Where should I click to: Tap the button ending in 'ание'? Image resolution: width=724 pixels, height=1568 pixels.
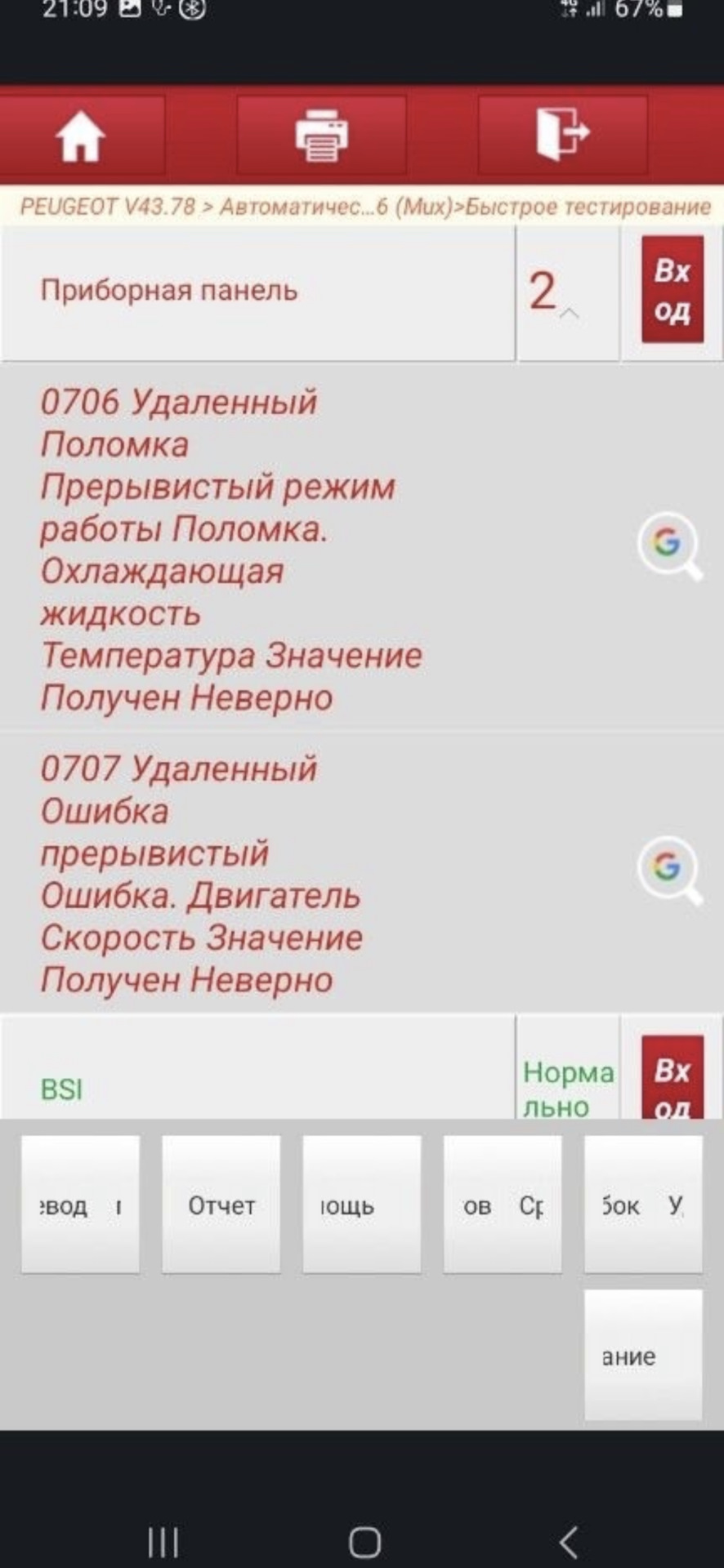[643, 1356]
